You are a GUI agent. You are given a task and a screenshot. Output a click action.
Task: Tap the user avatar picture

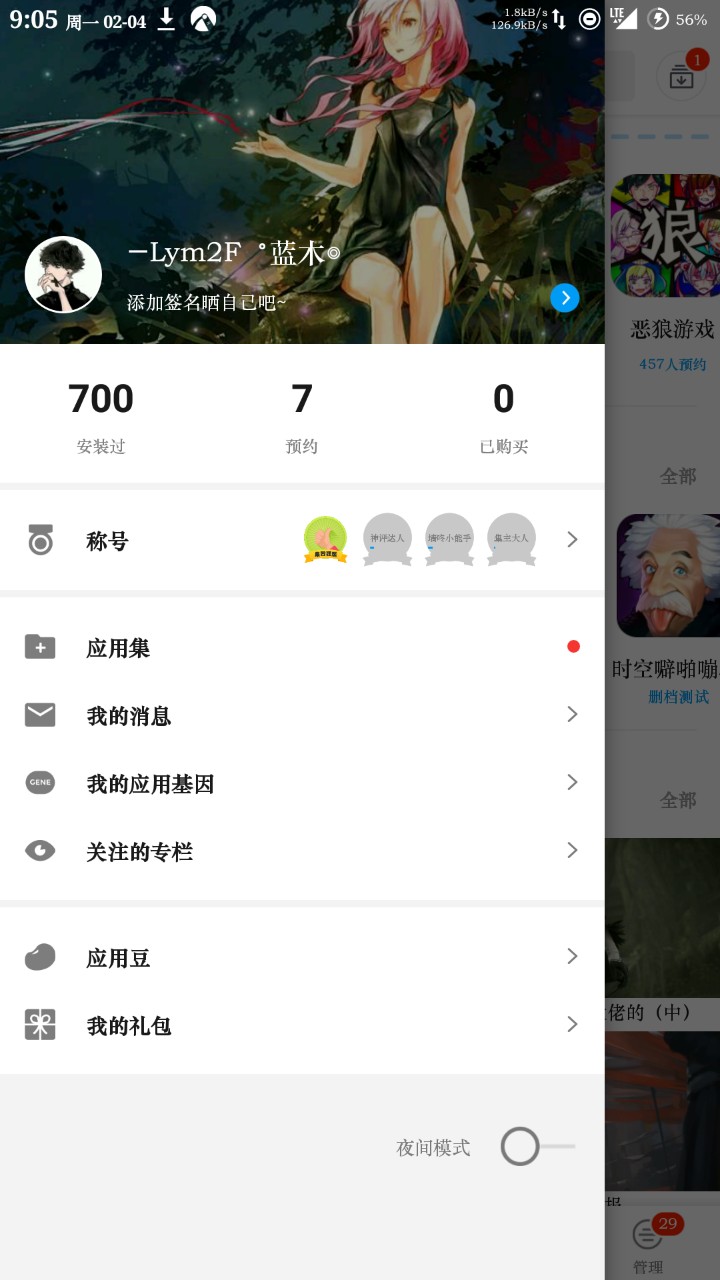pyautogui.click(x=63, y=275)
